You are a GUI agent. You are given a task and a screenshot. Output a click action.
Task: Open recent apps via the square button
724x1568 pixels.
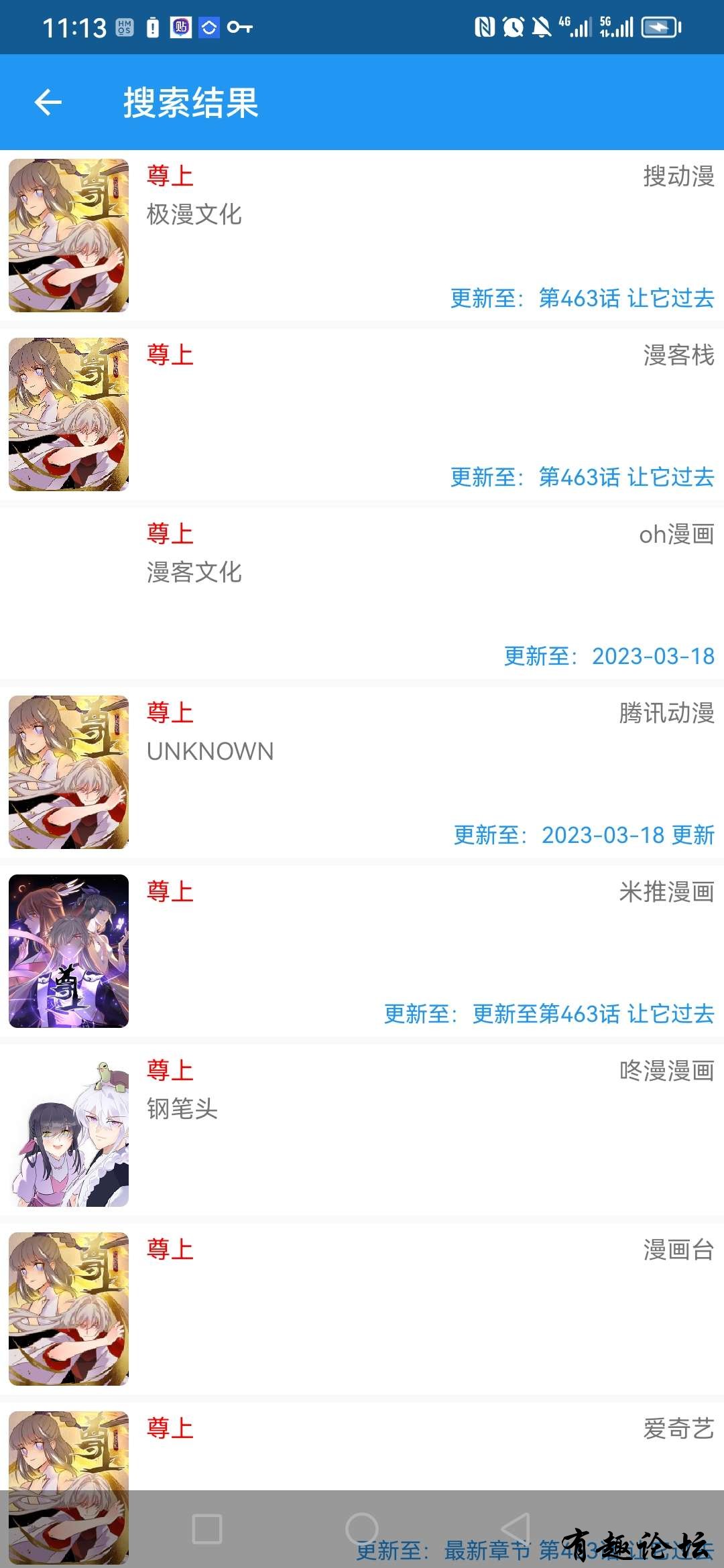(x=207, y=1529)
